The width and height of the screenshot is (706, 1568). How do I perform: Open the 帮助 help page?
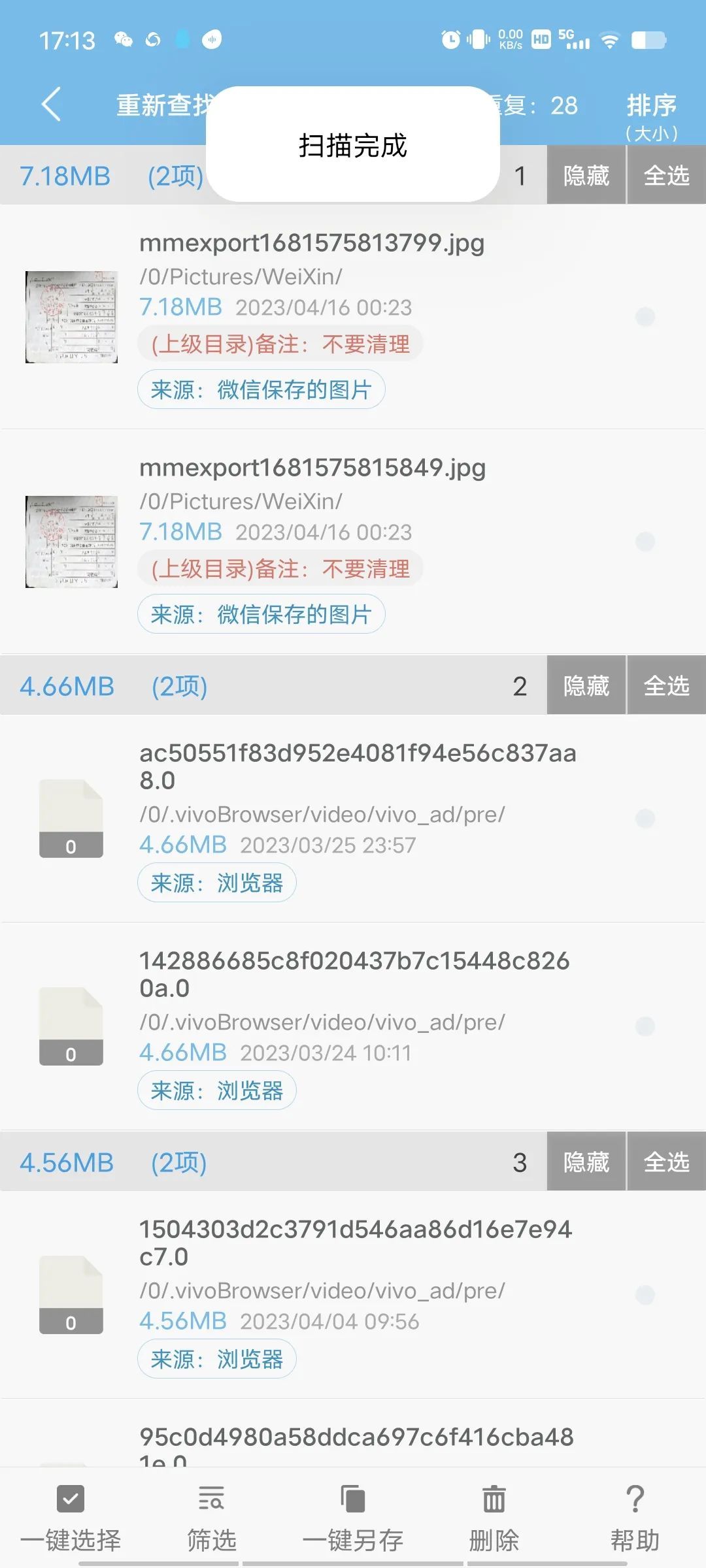[x=635, y=1518]
